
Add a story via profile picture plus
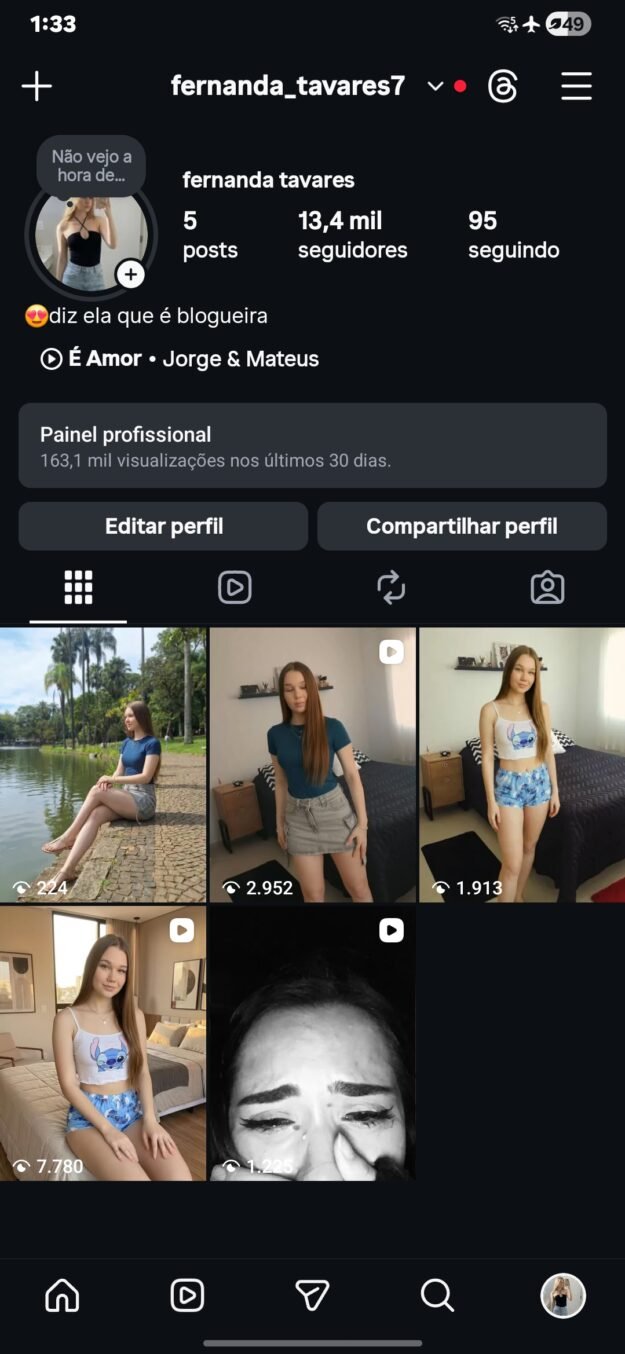coord(131,274)
